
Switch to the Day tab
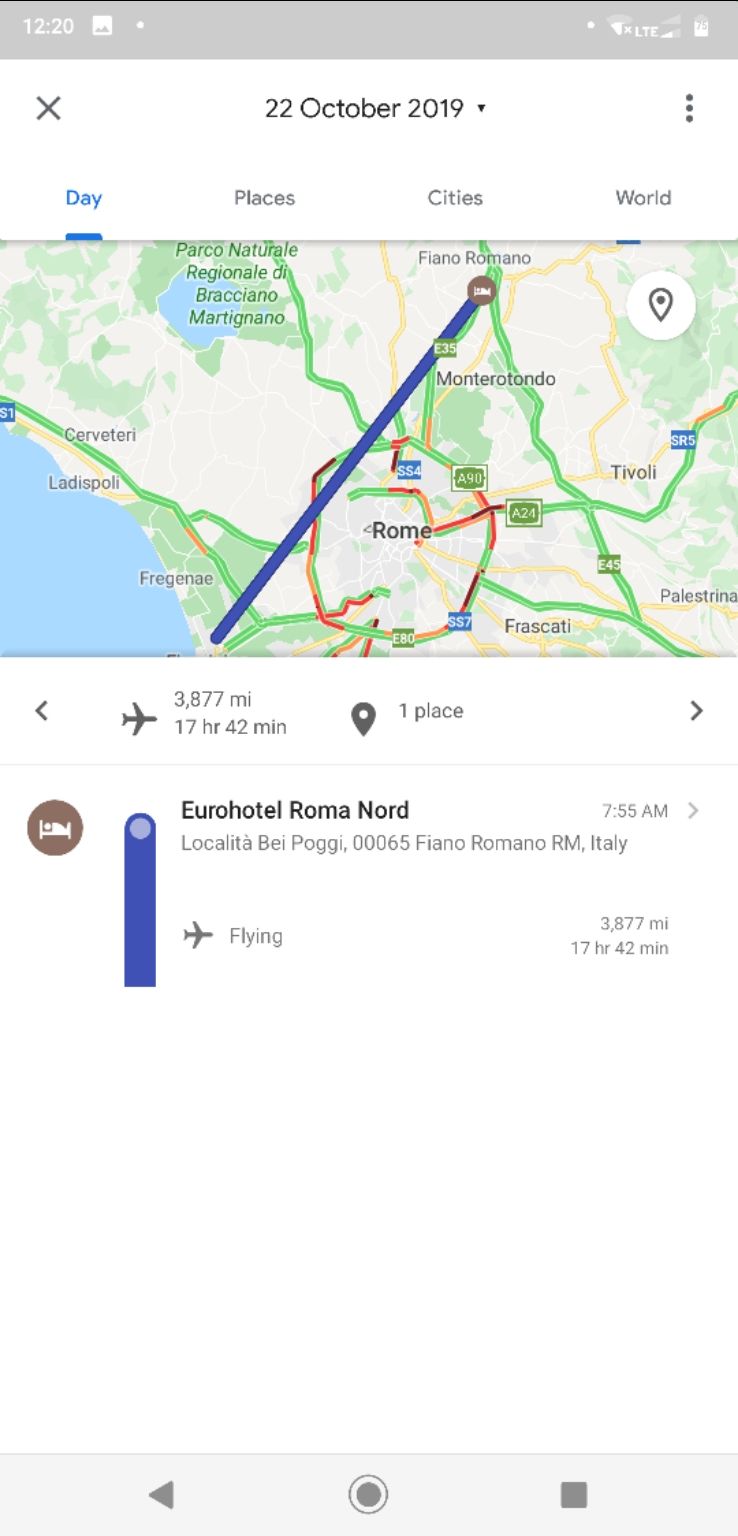[84, 198]
